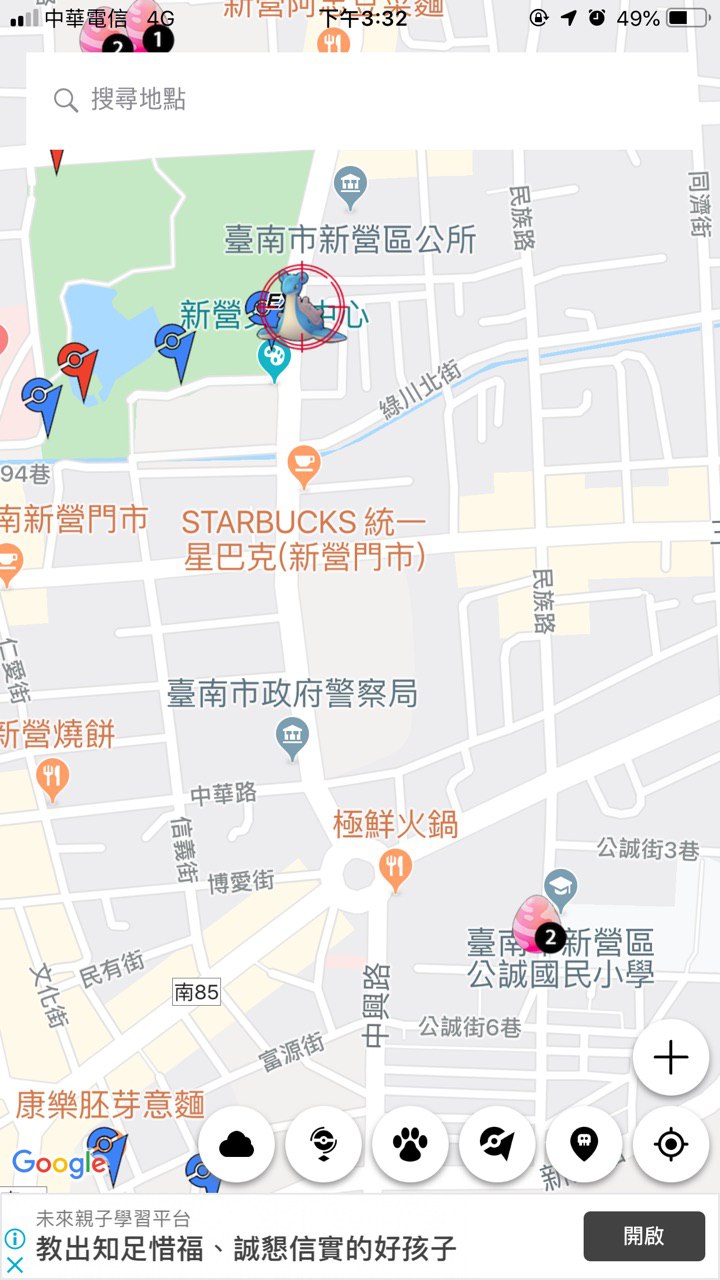Screen dimensions: 720x1280
Task: Tap the skull pin filter button
Action: 584,1144
